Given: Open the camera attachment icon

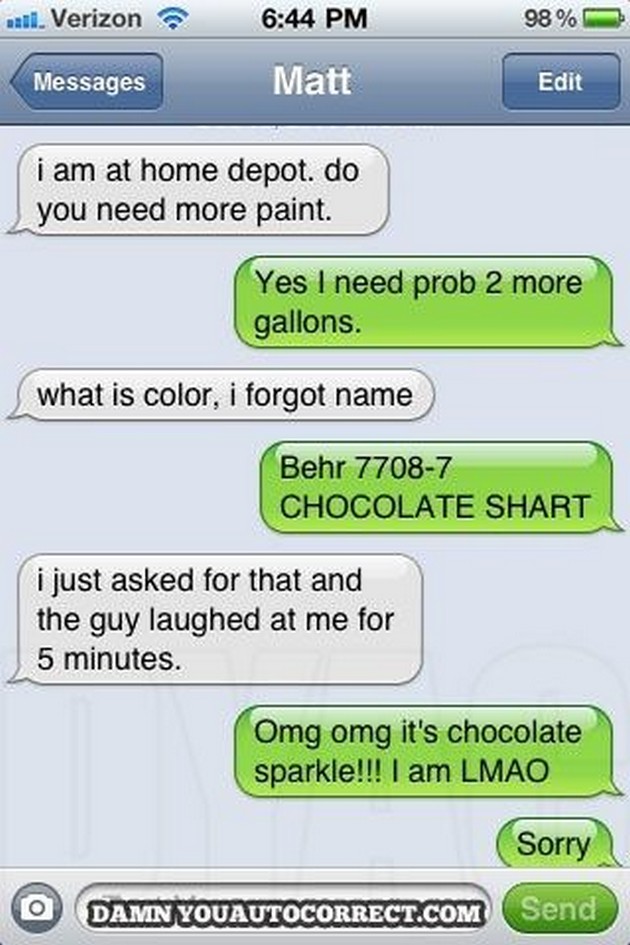Looking at the screenshot, I should click(37, 907).
